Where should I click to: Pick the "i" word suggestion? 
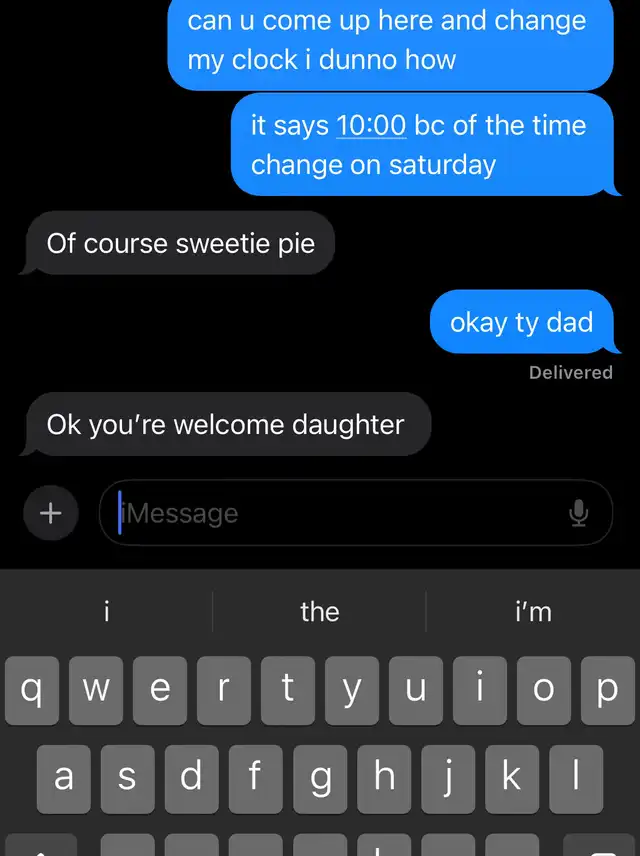(106, 611)
